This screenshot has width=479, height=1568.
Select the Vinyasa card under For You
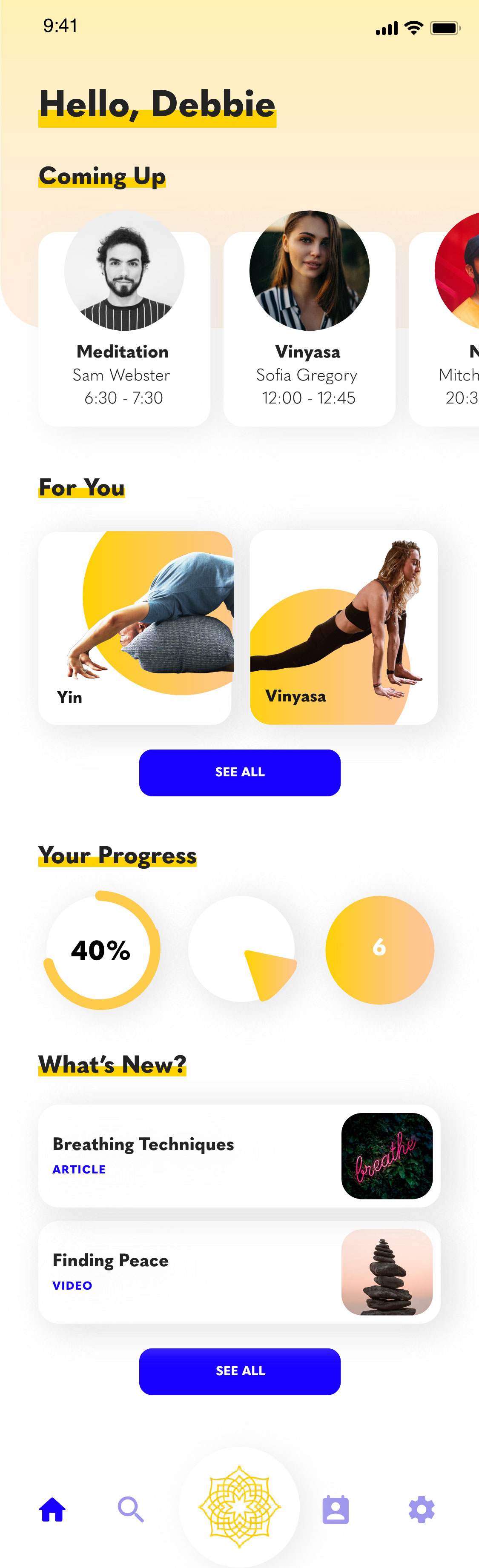[x=344, y=627]
